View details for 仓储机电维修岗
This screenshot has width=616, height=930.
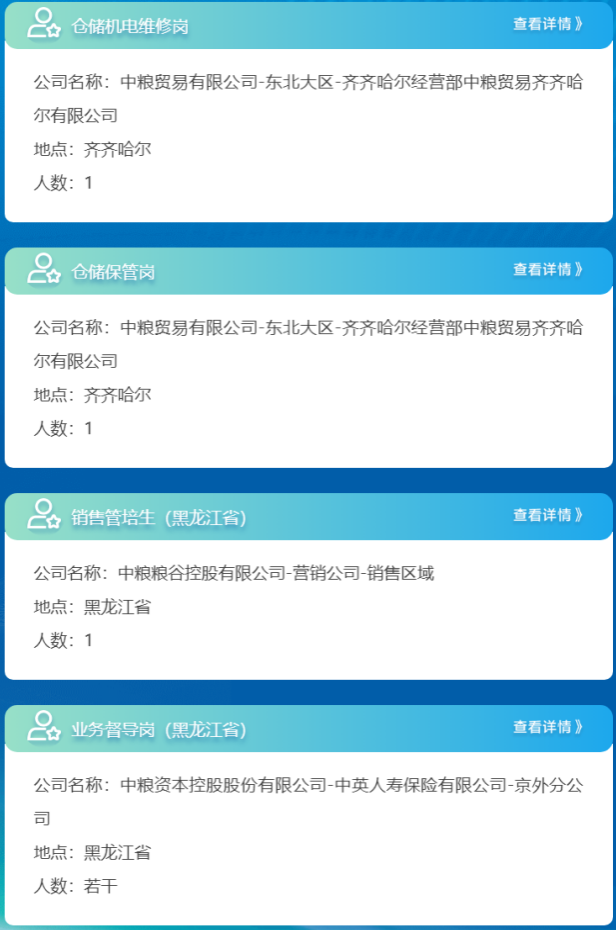coord(548,24)
